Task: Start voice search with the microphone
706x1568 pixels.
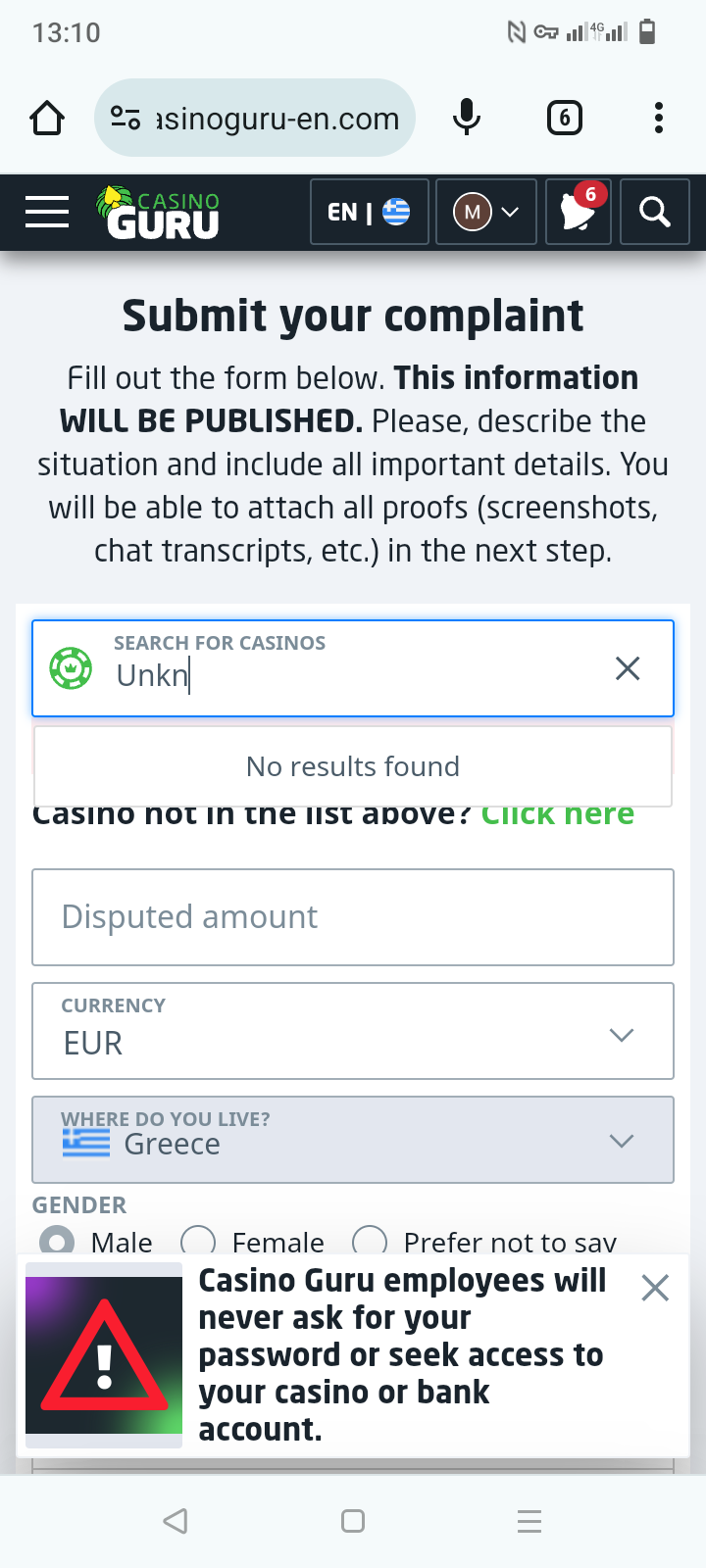Action: click(x=467, y=119)
